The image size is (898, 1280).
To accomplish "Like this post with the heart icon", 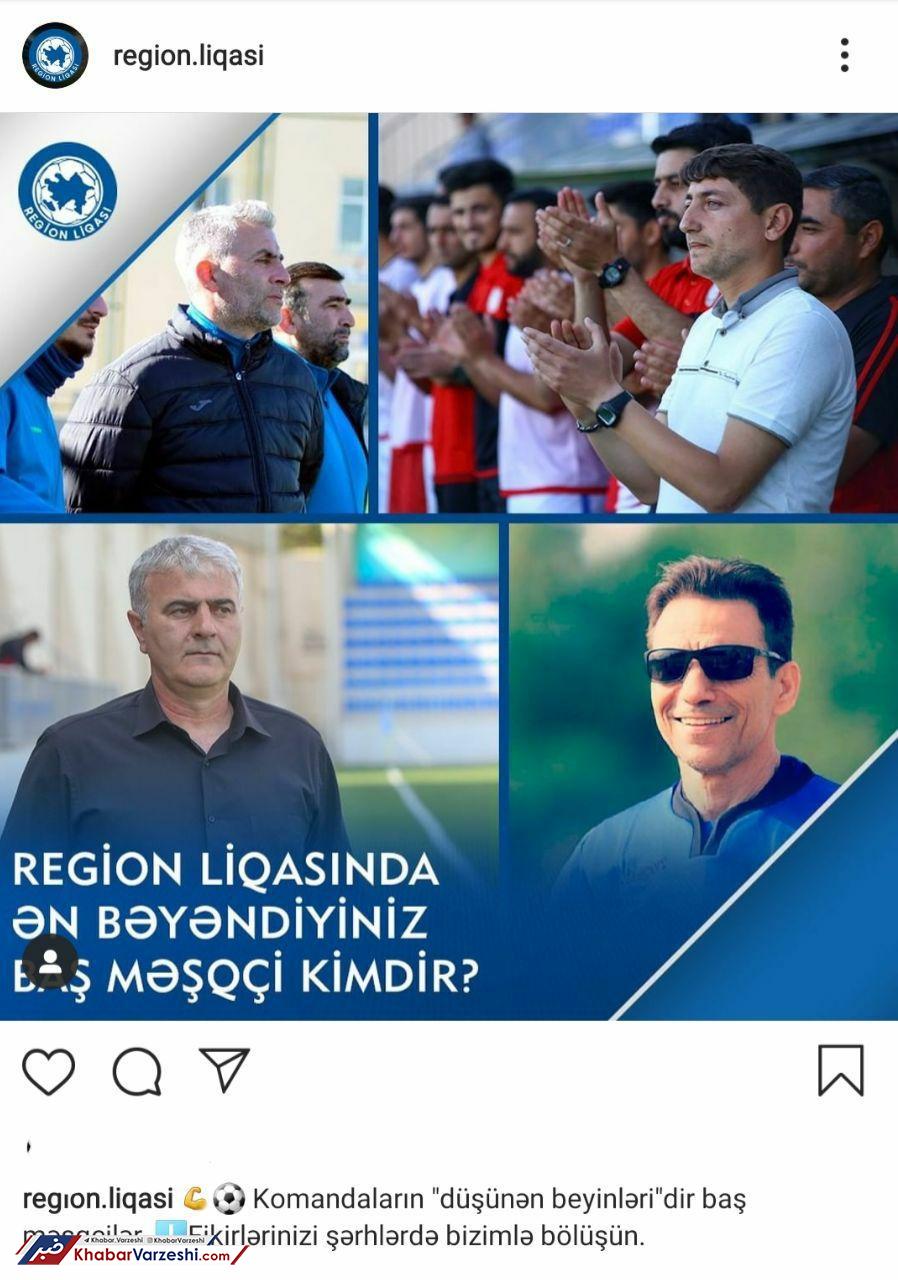I will [48, 1071].
